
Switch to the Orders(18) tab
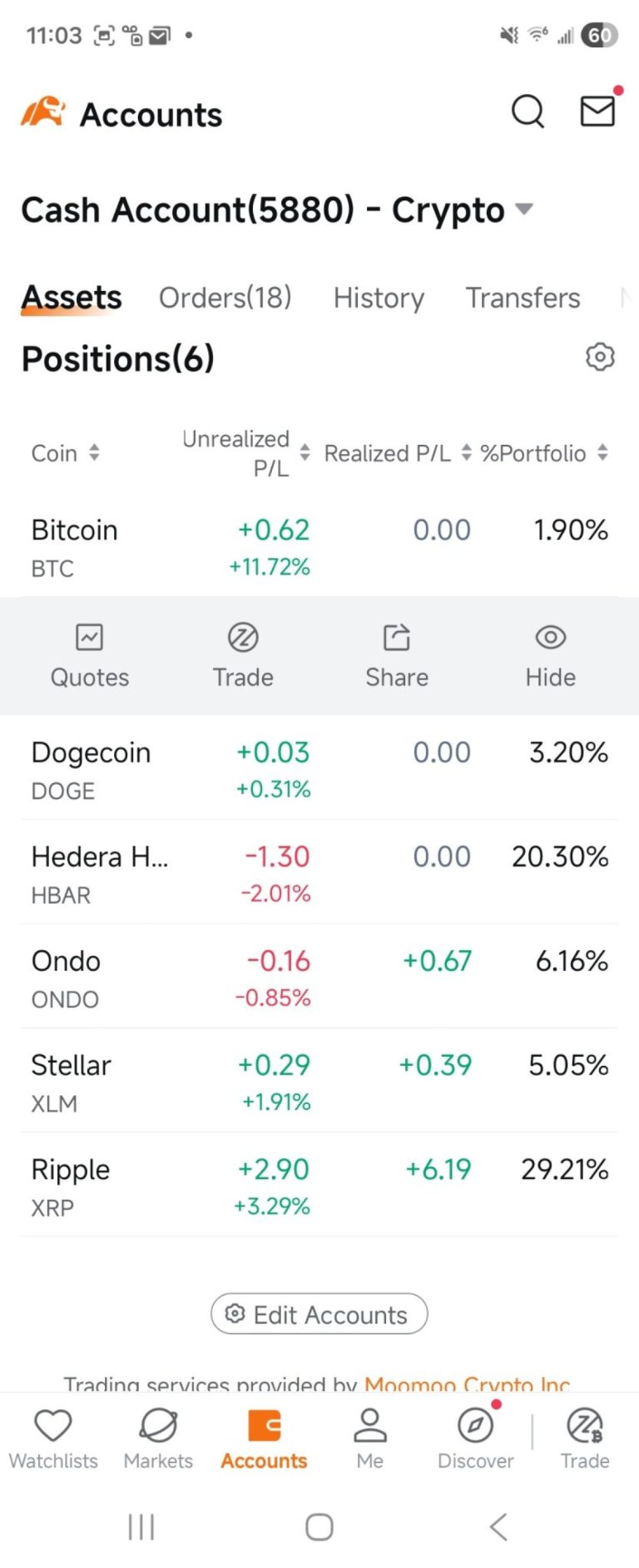(x=225, y=298)
